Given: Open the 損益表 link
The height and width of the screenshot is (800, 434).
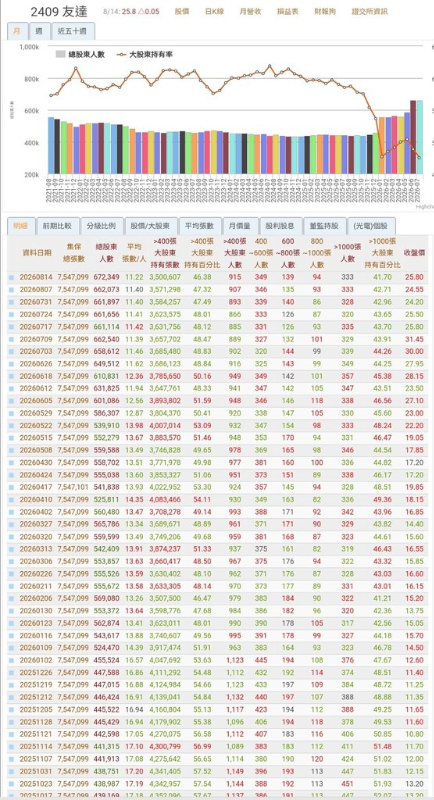Looking at the screenshot, I should [288, 11].
